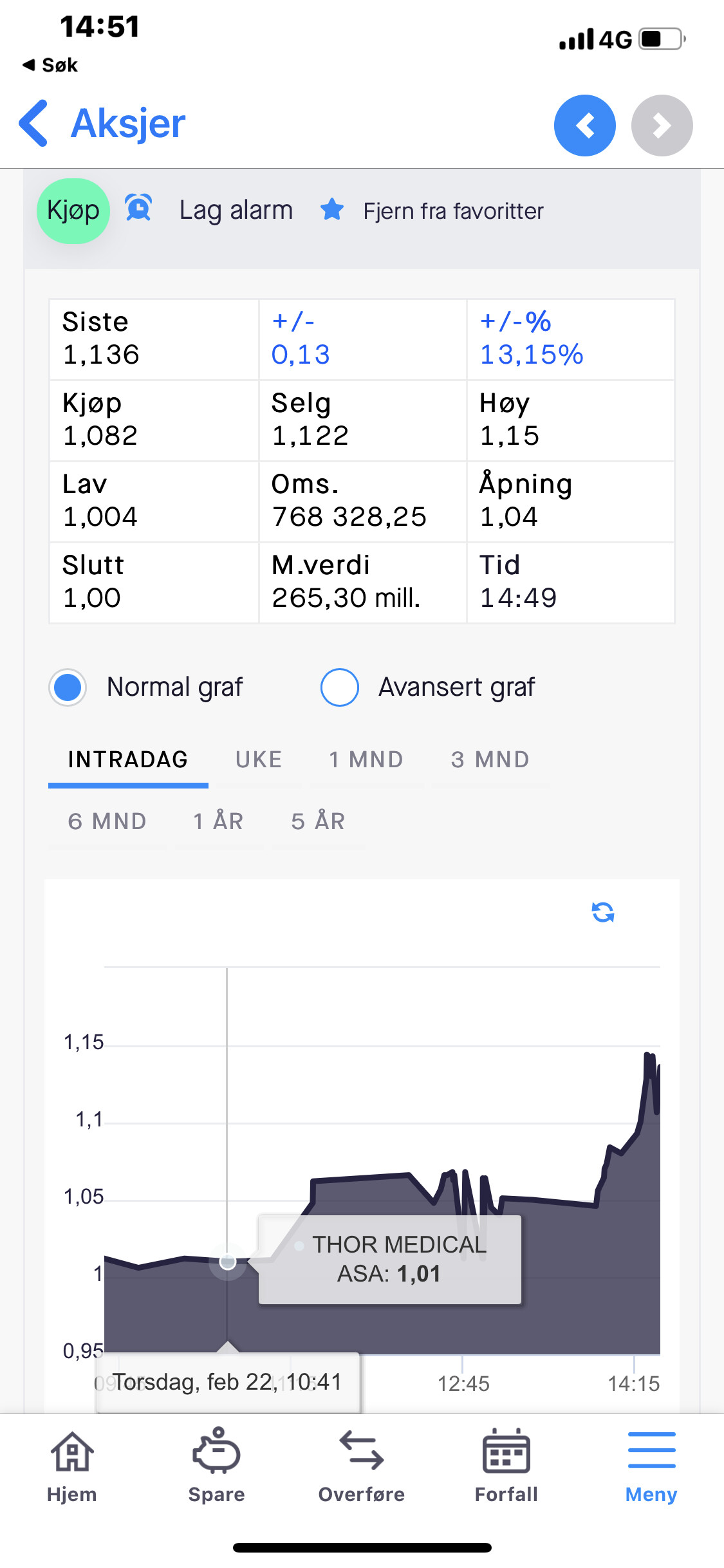Show the 6 MND chart period
This screenshot has height=1568, width=724.
click(x=107, y=822)
